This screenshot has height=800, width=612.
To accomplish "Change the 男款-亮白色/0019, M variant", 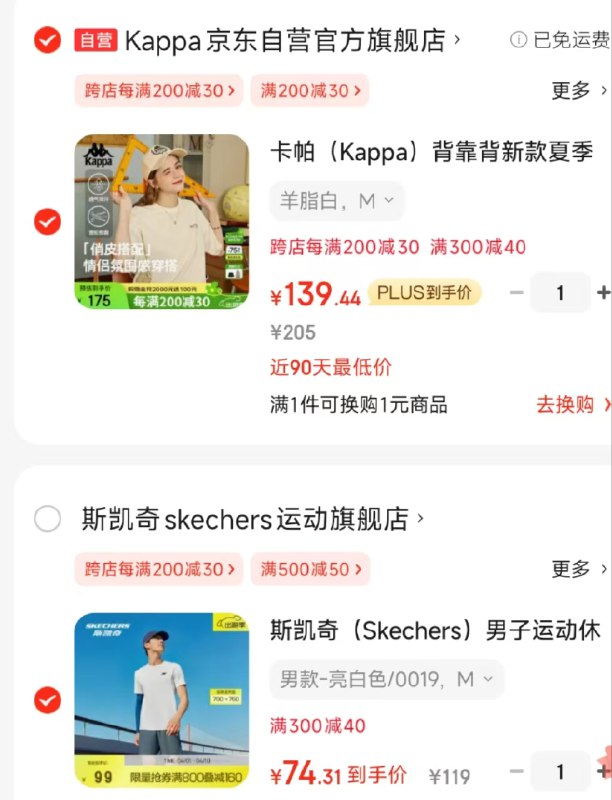I will (386, 680).
